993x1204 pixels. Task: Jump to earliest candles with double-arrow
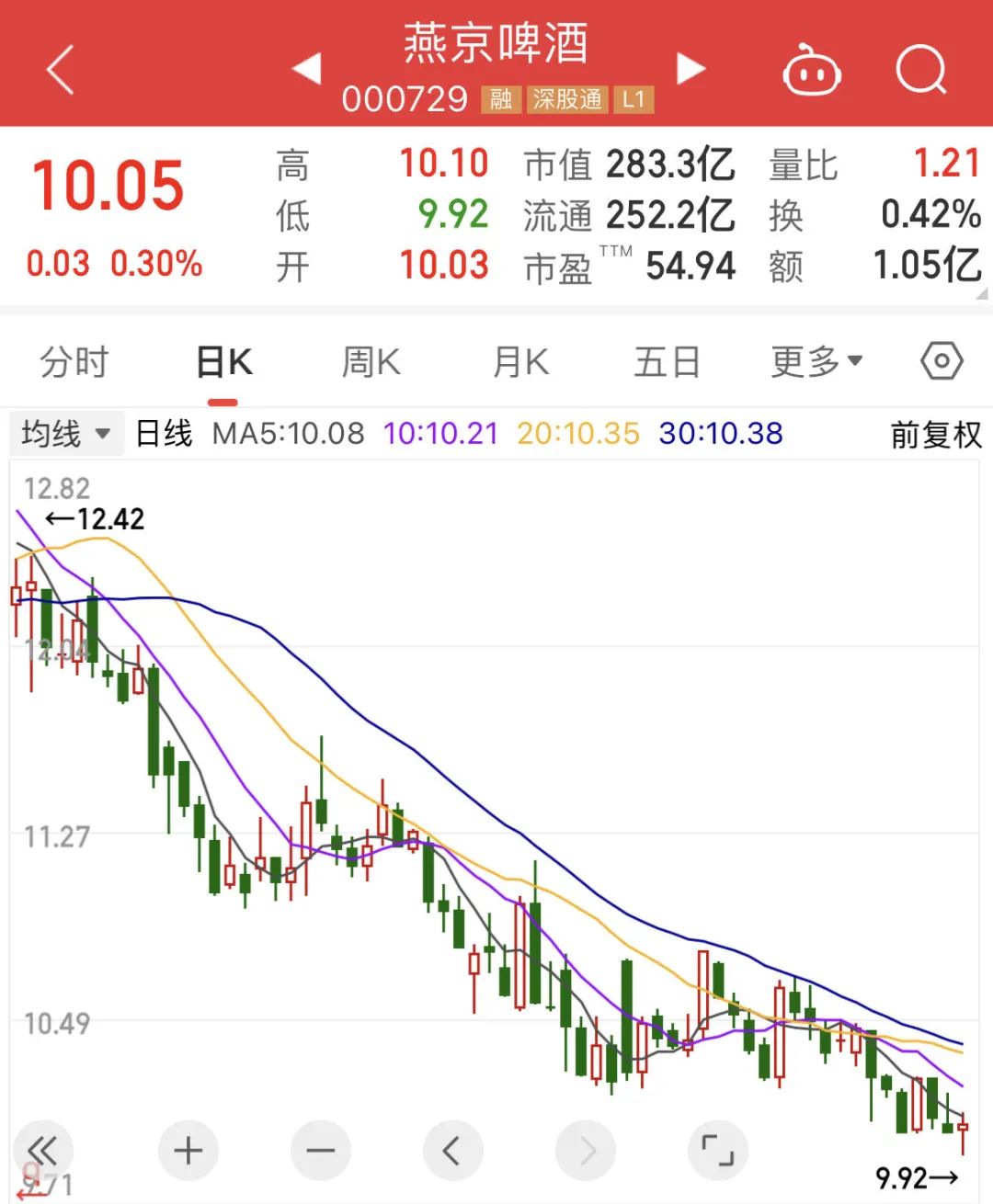[42, 1150]
